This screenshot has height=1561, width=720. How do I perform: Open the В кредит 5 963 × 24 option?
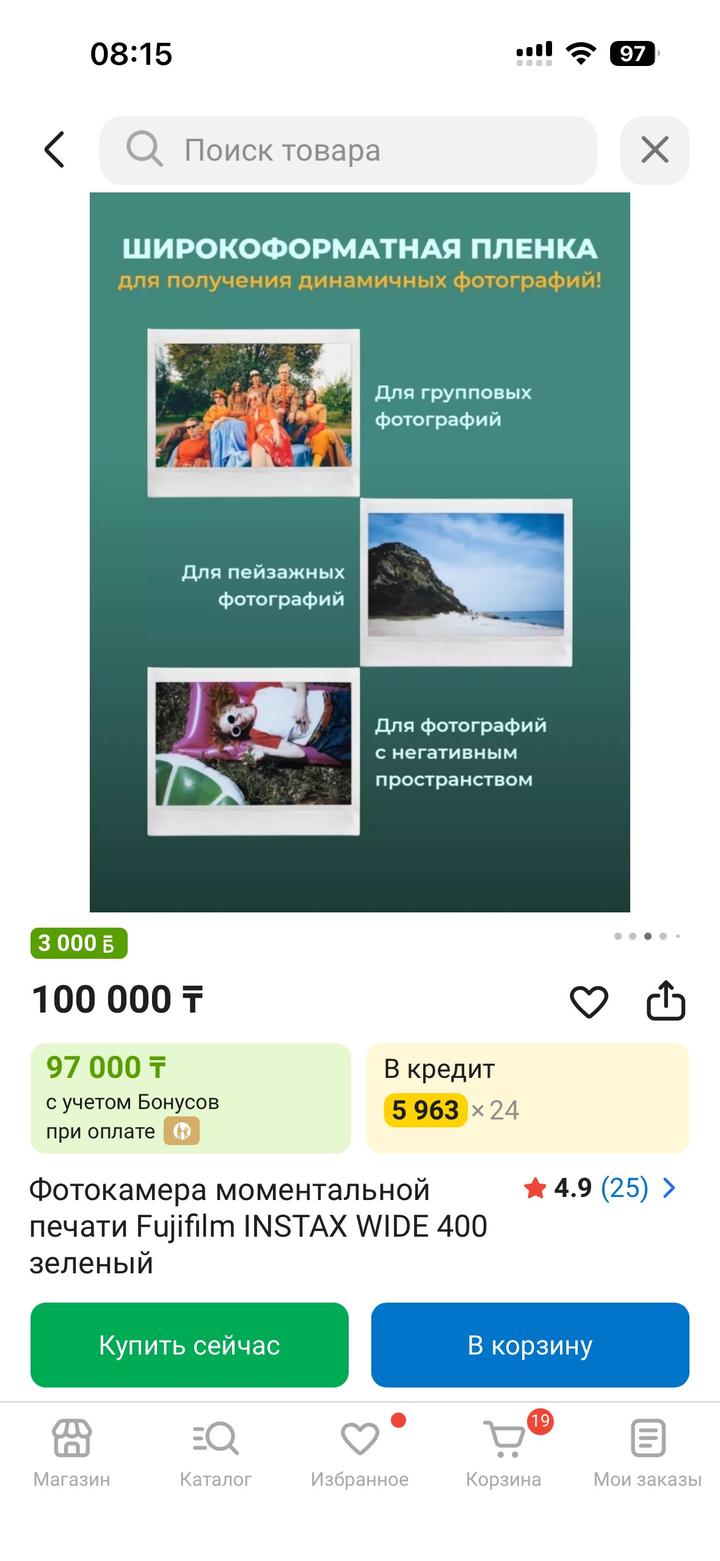pyautogui.click(x=527, y=1098)
